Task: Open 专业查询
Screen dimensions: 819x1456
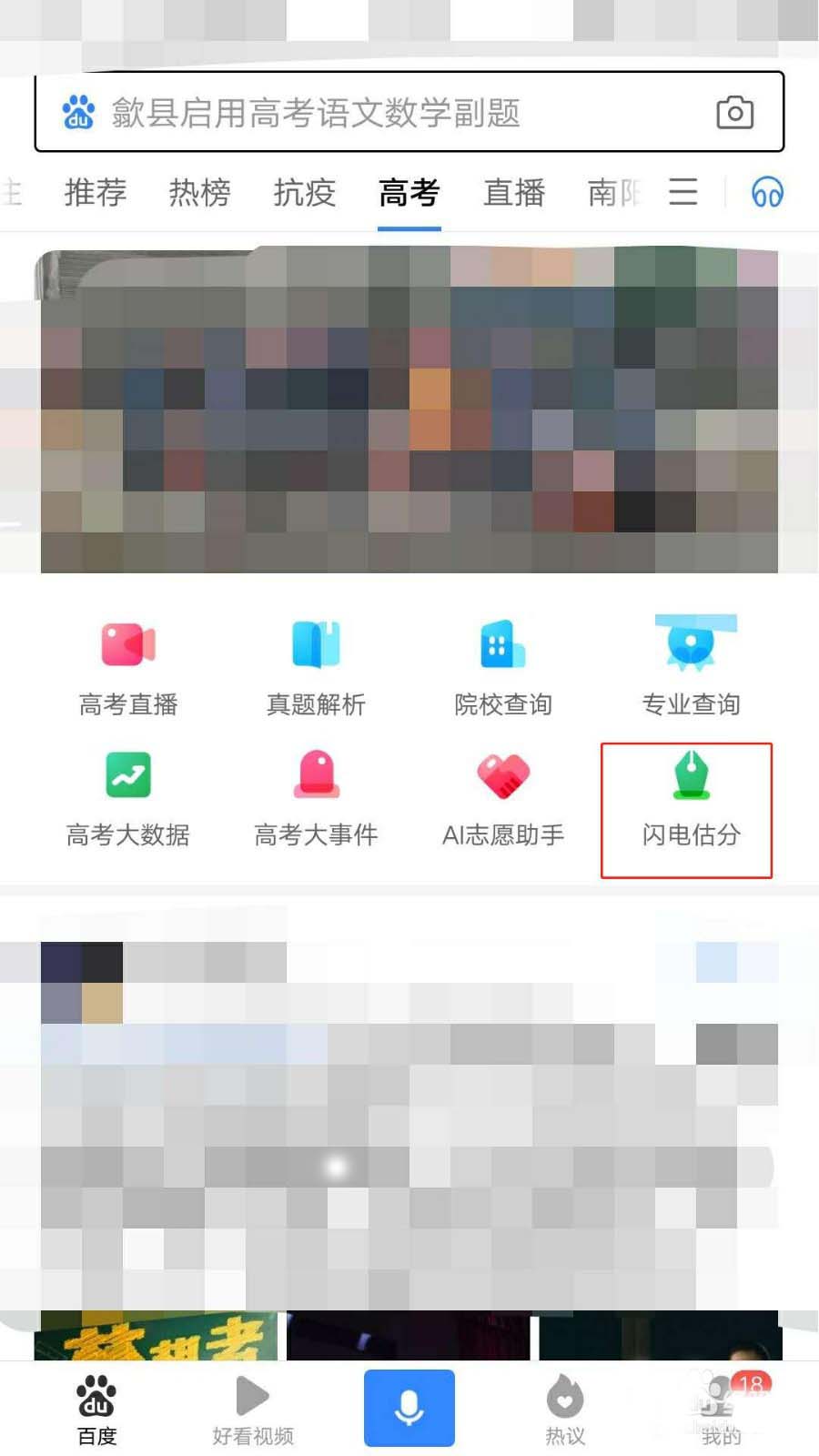Action: point(691,667)
